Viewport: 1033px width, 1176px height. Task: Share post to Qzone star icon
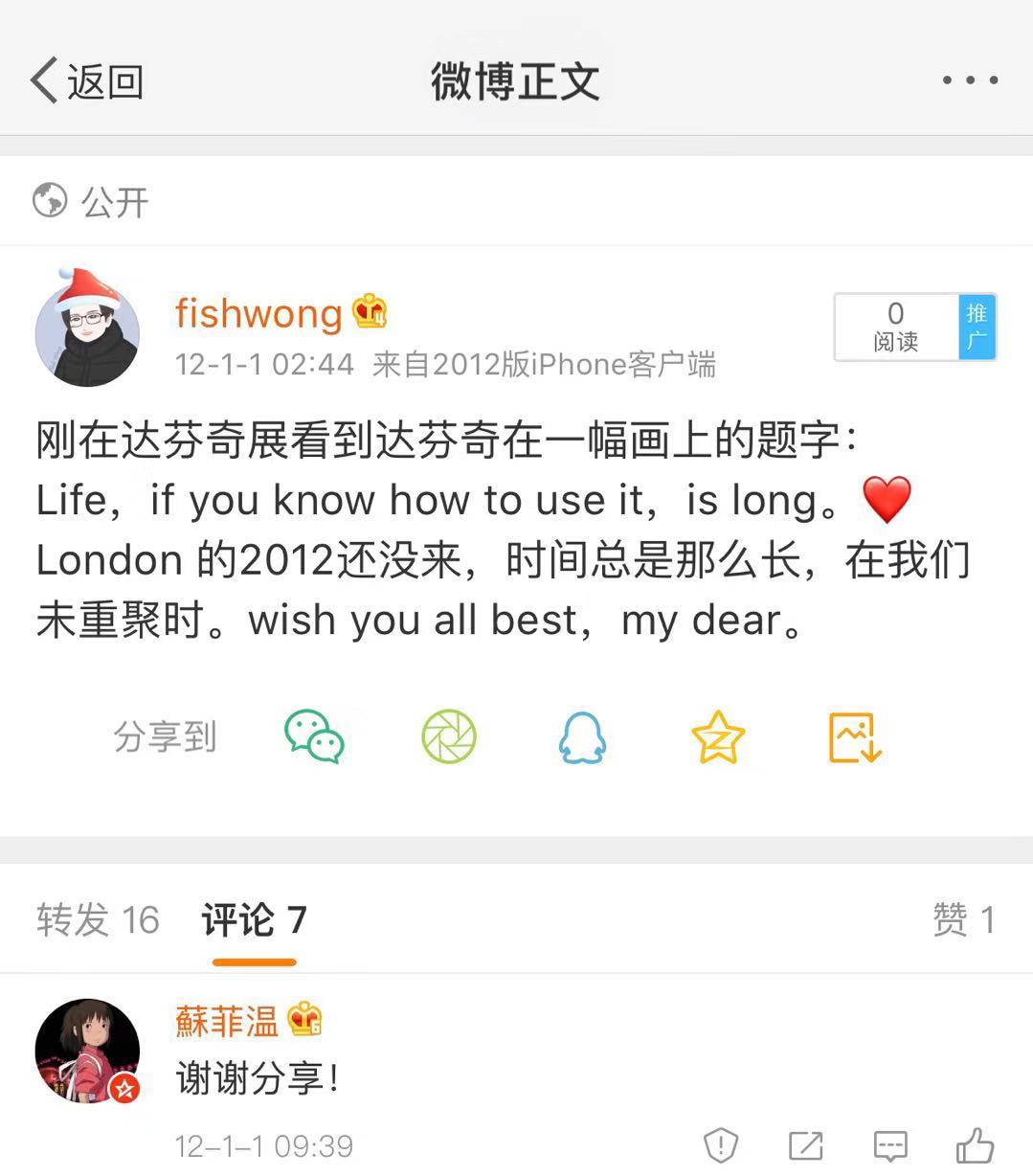pyautogui.click(x=718, y=736)
